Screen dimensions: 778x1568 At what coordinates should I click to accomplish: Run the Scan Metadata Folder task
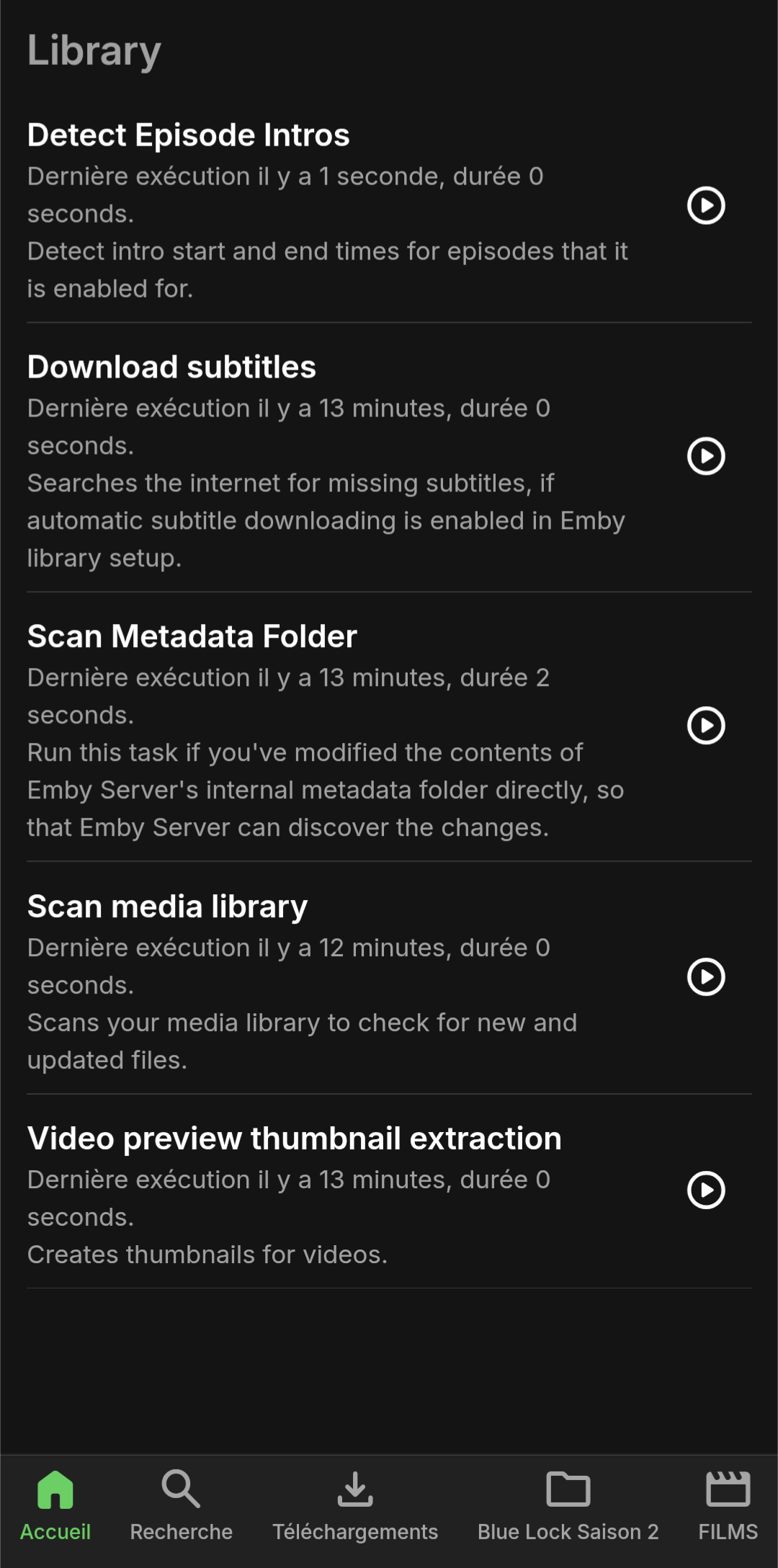pos(706,726)
